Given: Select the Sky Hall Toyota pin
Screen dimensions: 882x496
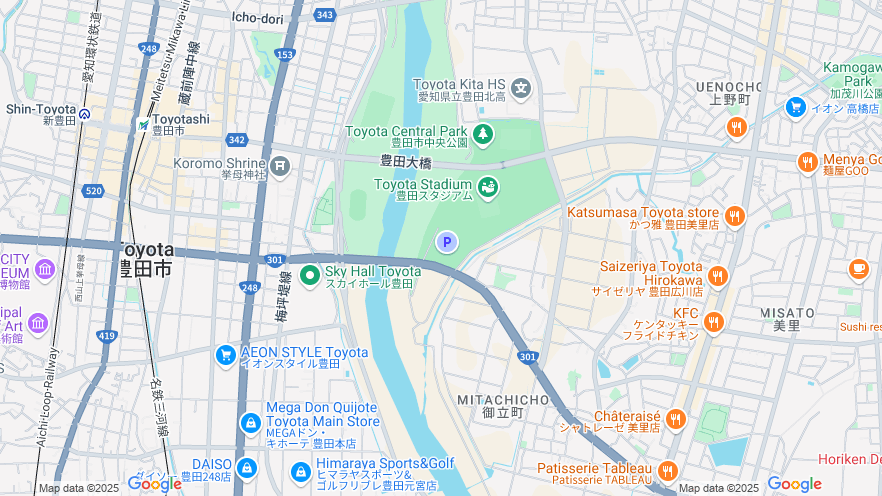Looking at the screenshot, I should (310, 275).
